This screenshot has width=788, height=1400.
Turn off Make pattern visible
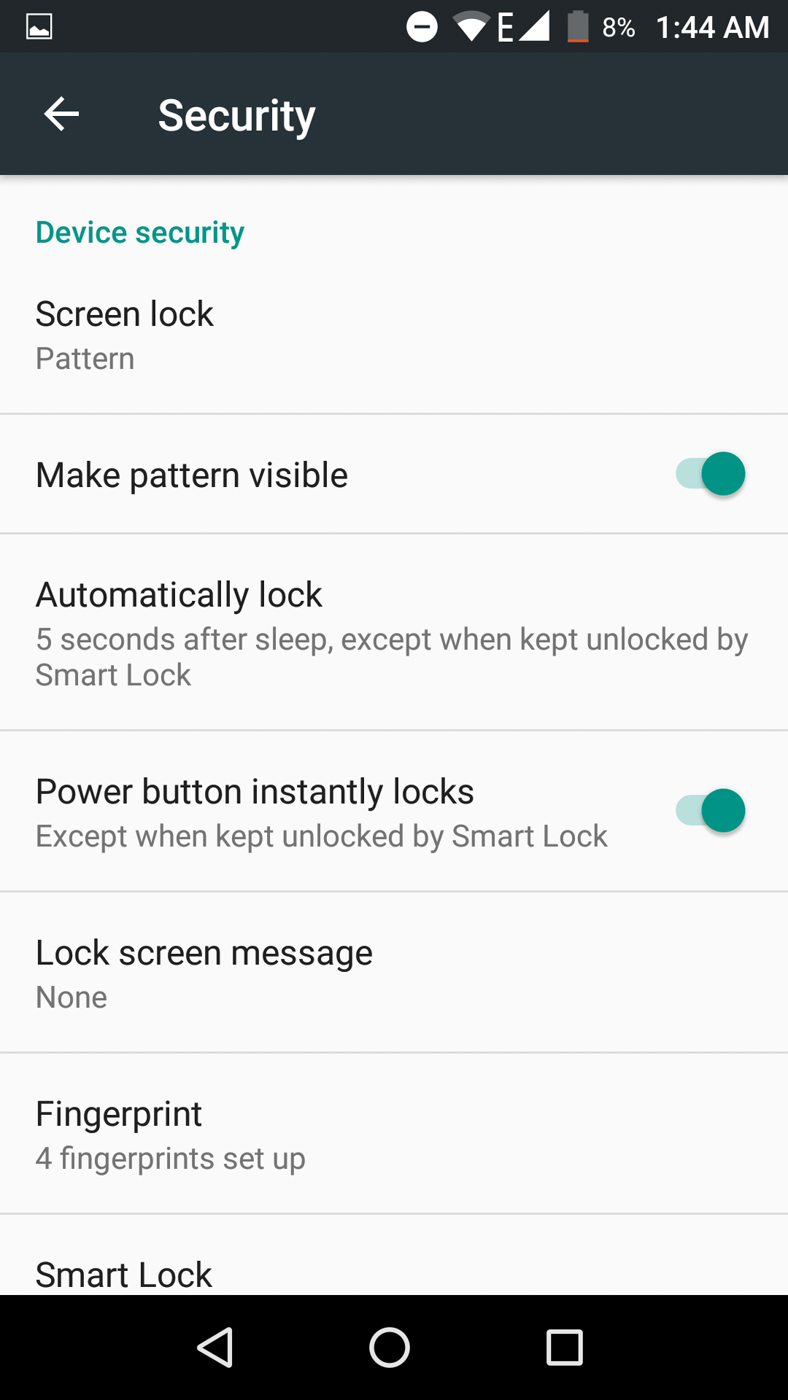coord(711,474)
